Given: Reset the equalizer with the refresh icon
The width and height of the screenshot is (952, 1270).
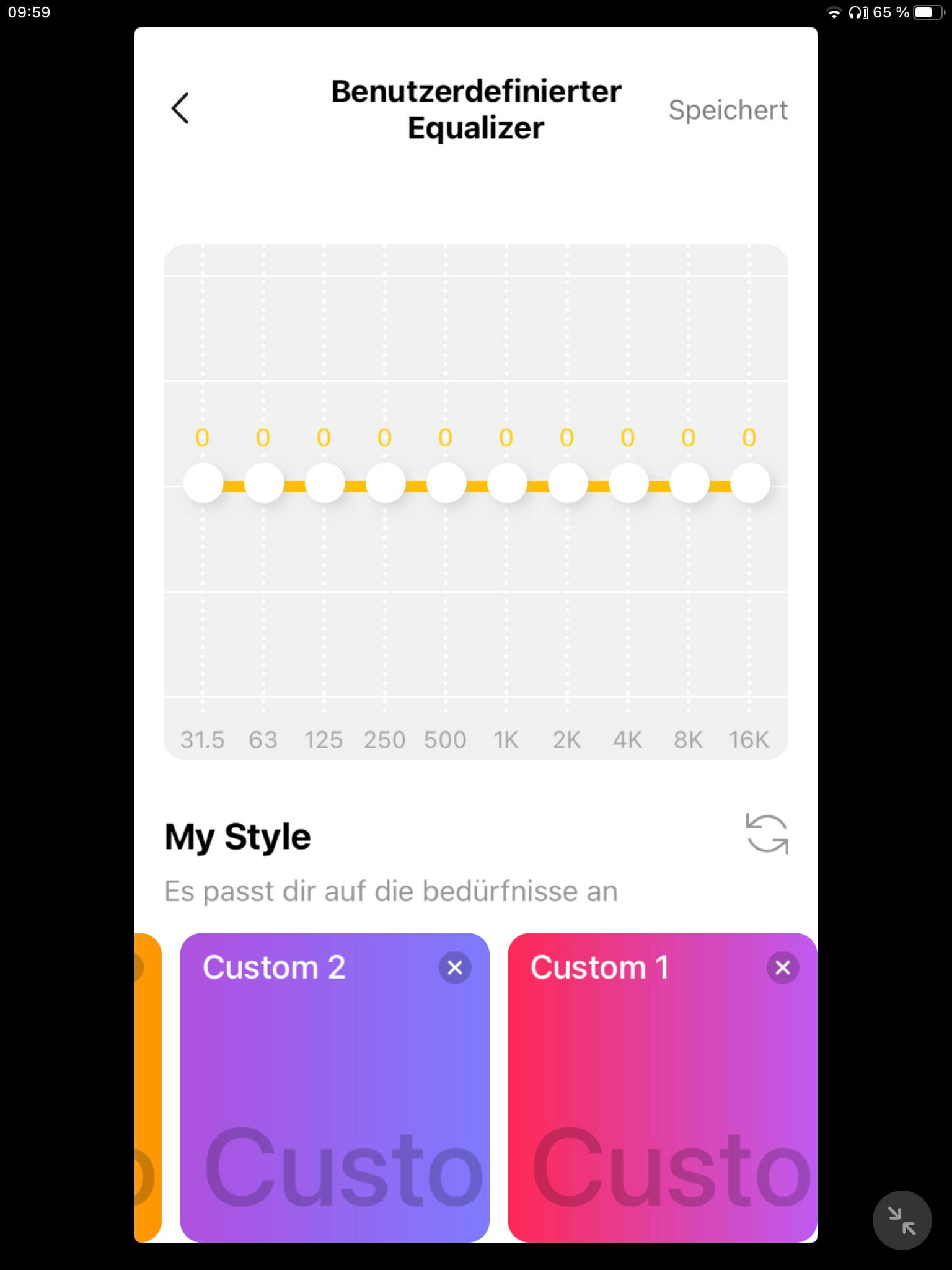Looking at the screenshot, I should [767, 834].
